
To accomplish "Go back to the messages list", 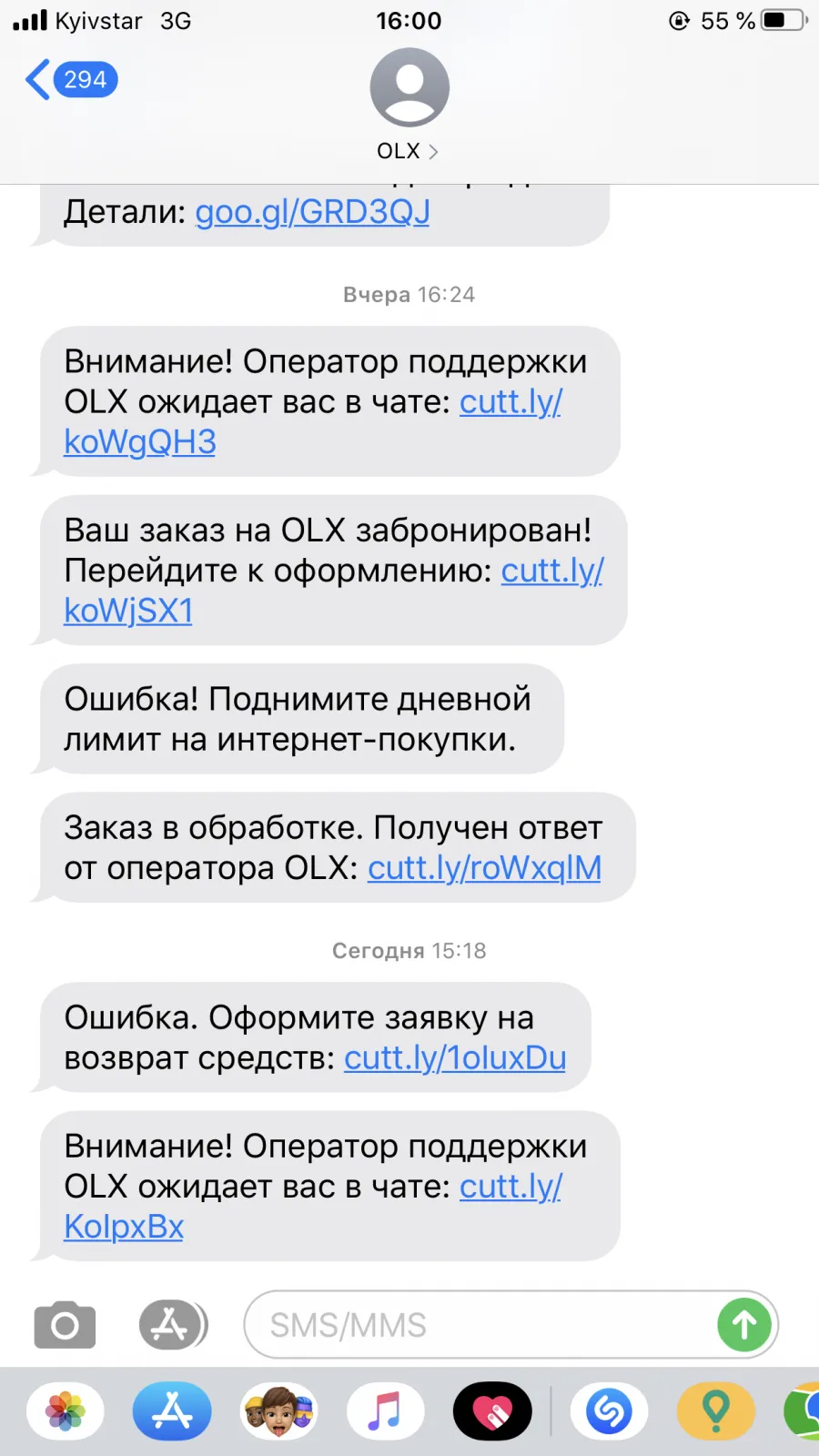I will (71, 80).
